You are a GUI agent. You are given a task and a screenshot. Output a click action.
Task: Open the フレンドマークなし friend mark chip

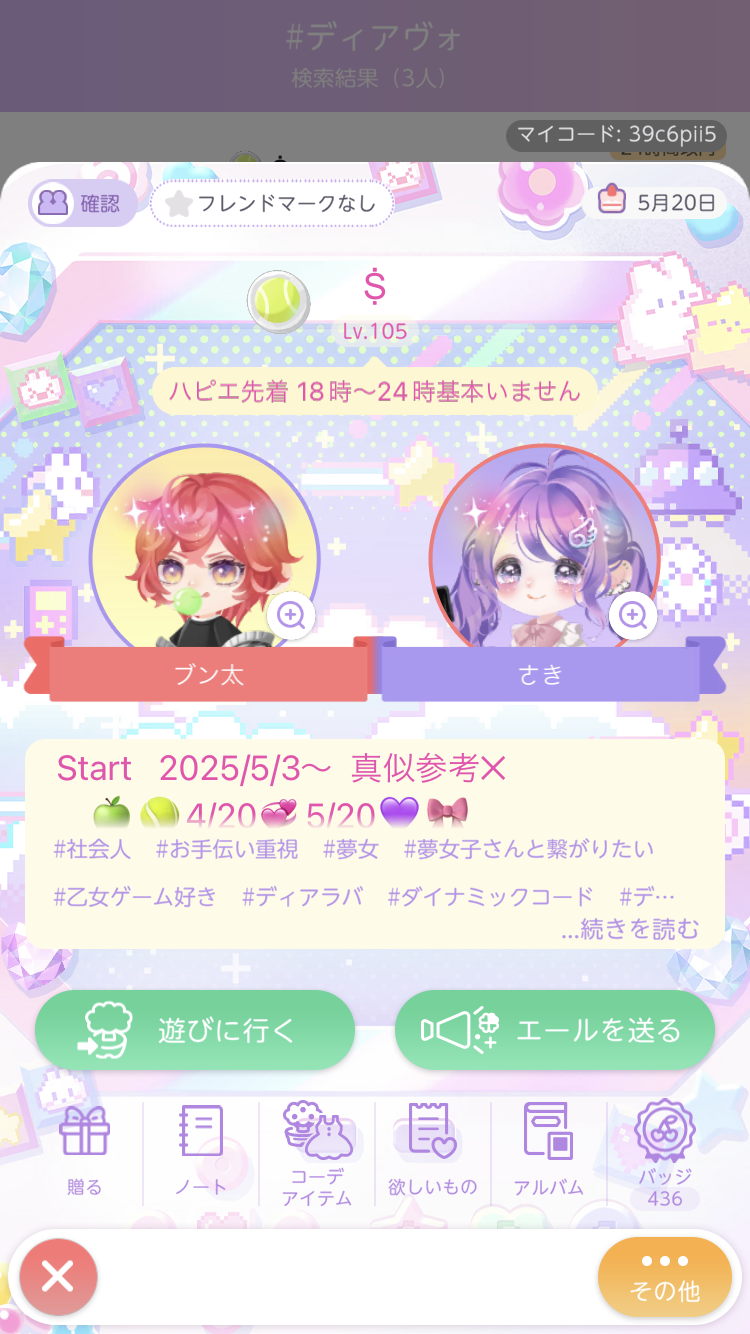coord(272,204)
